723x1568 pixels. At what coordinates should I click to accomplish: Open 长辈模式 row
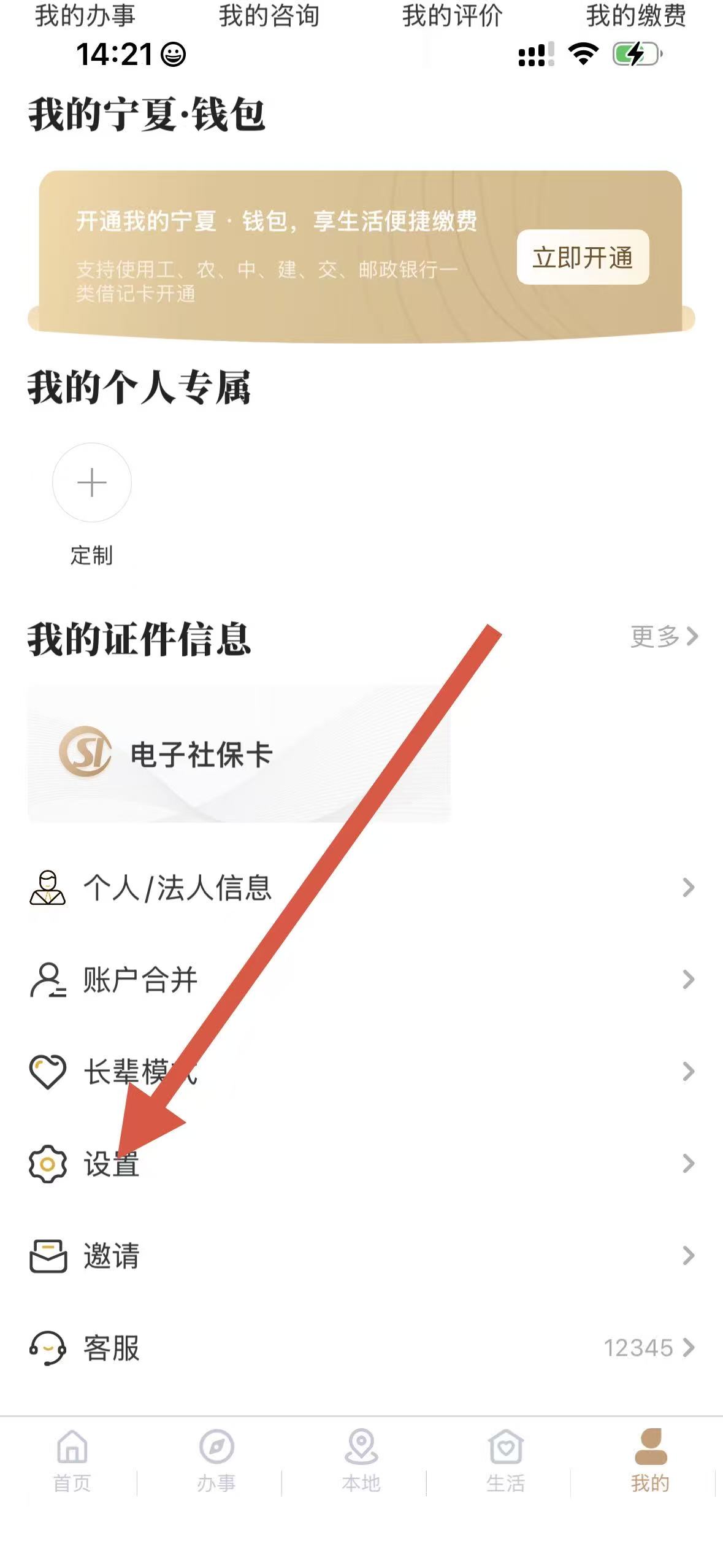tap(361, 1071)
